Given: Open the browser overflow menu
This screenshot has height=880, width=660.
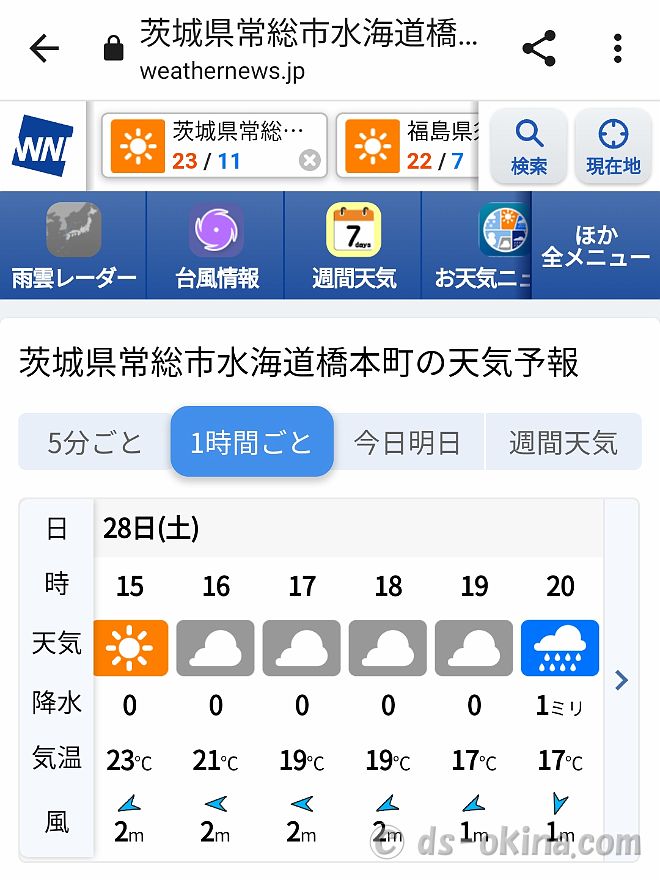Looking at the screenshot, I should click(618, 48).
